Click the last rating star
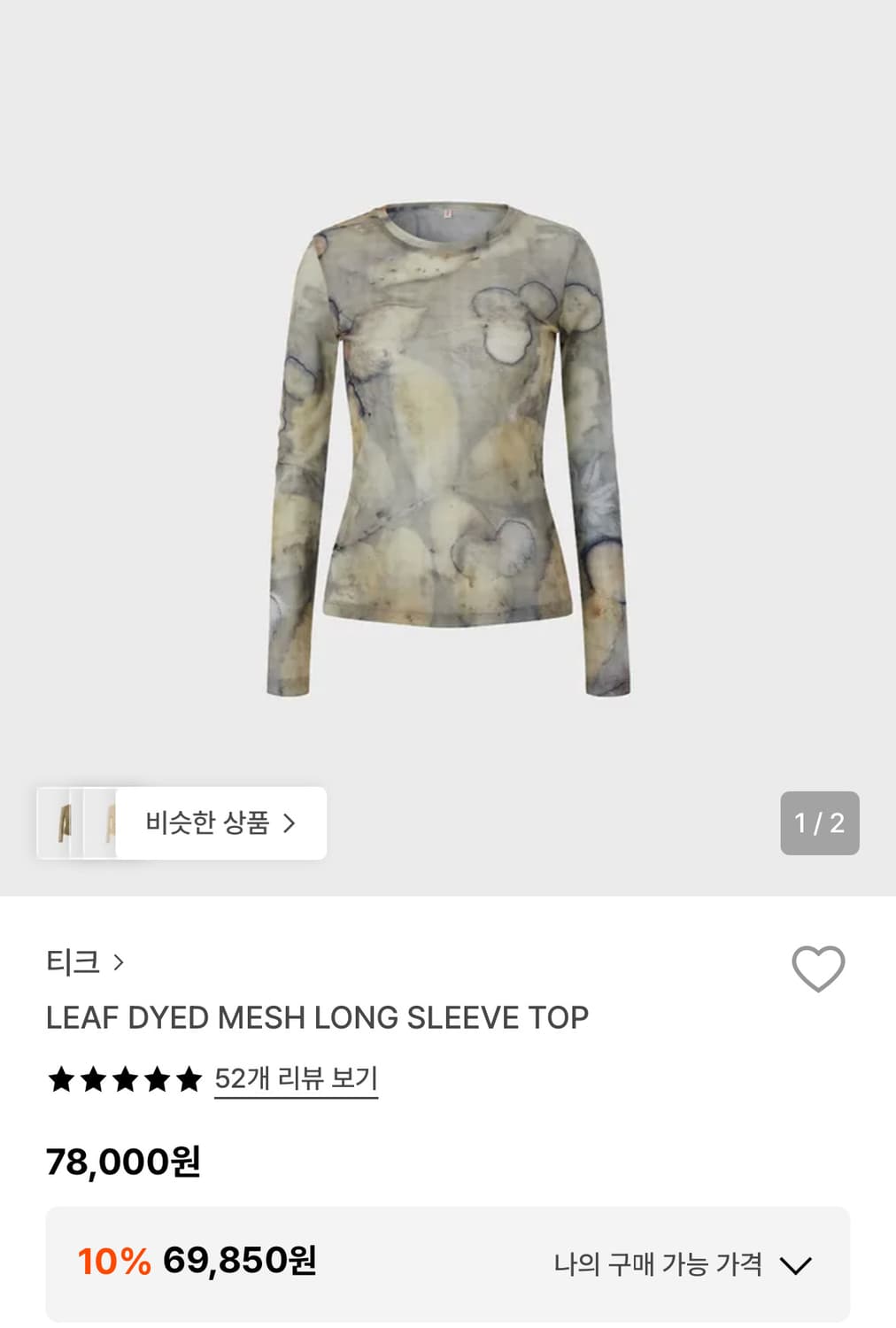Screen dimensions: 896x1328 pyautogui.click(x=188, y=1079)
